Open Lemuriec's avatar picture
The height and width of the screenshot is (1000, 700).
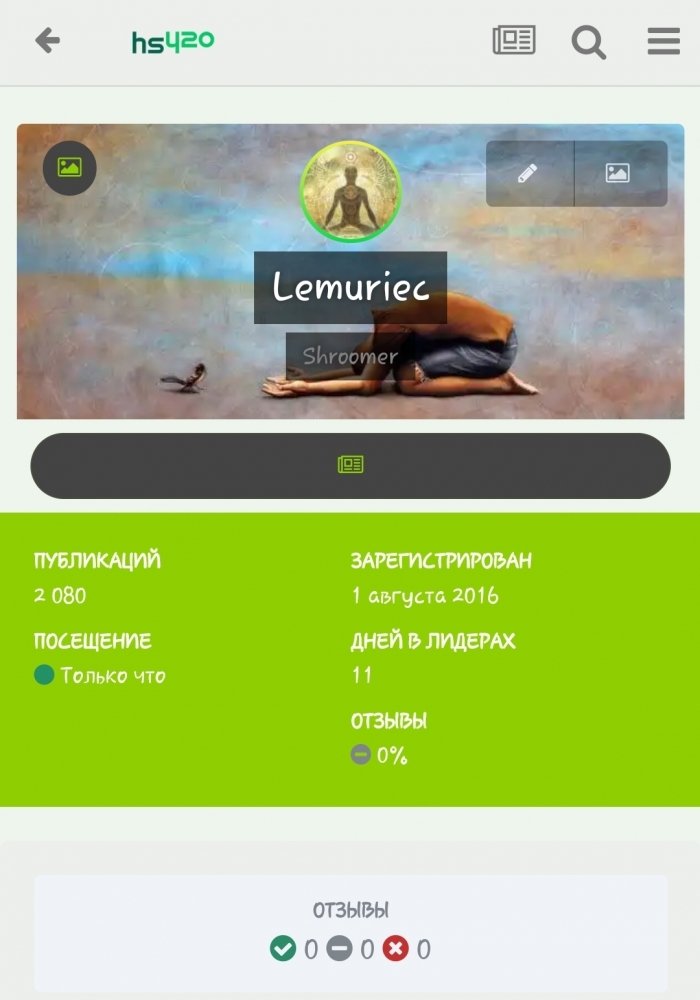point(350,192)
